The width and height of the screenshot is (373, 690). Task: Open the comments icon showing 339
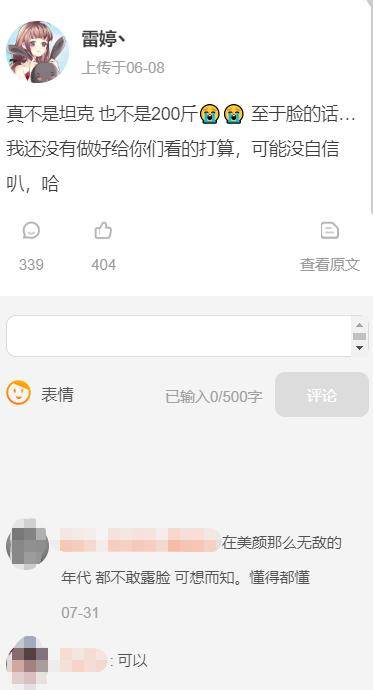click(31, 231)
